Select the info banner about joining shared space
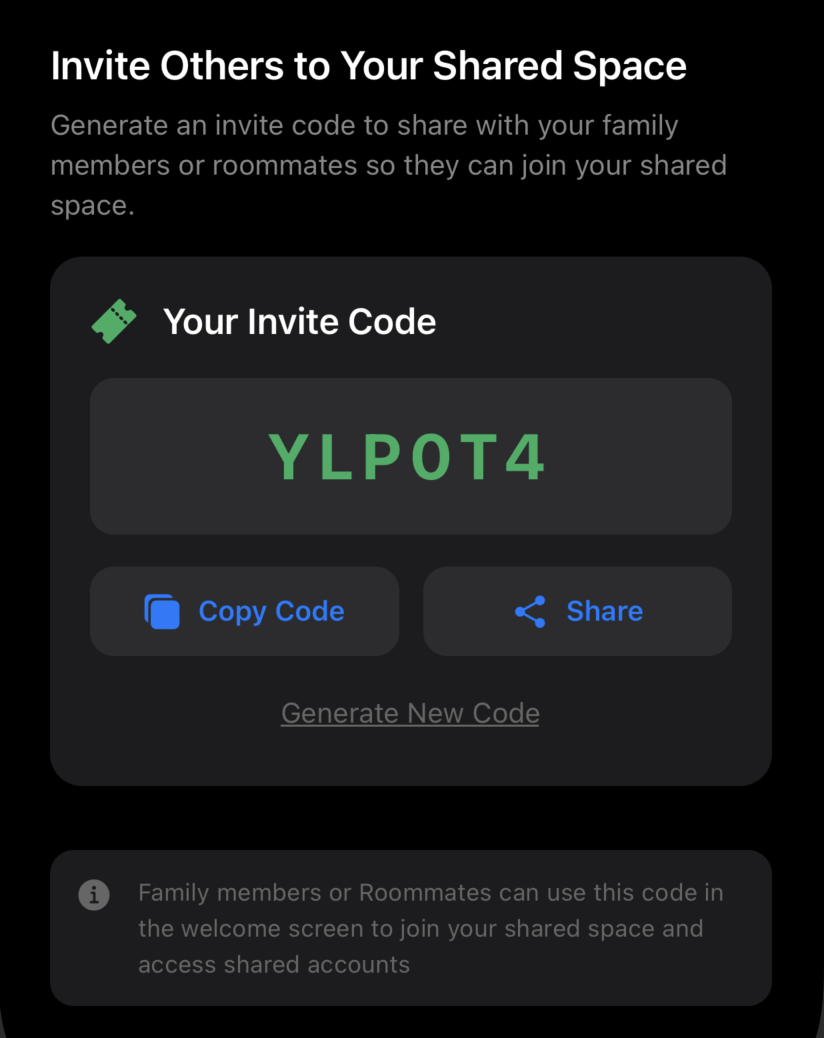This screenshot has width=824, height=1038. pyautogui.click(x=410, y=927)
